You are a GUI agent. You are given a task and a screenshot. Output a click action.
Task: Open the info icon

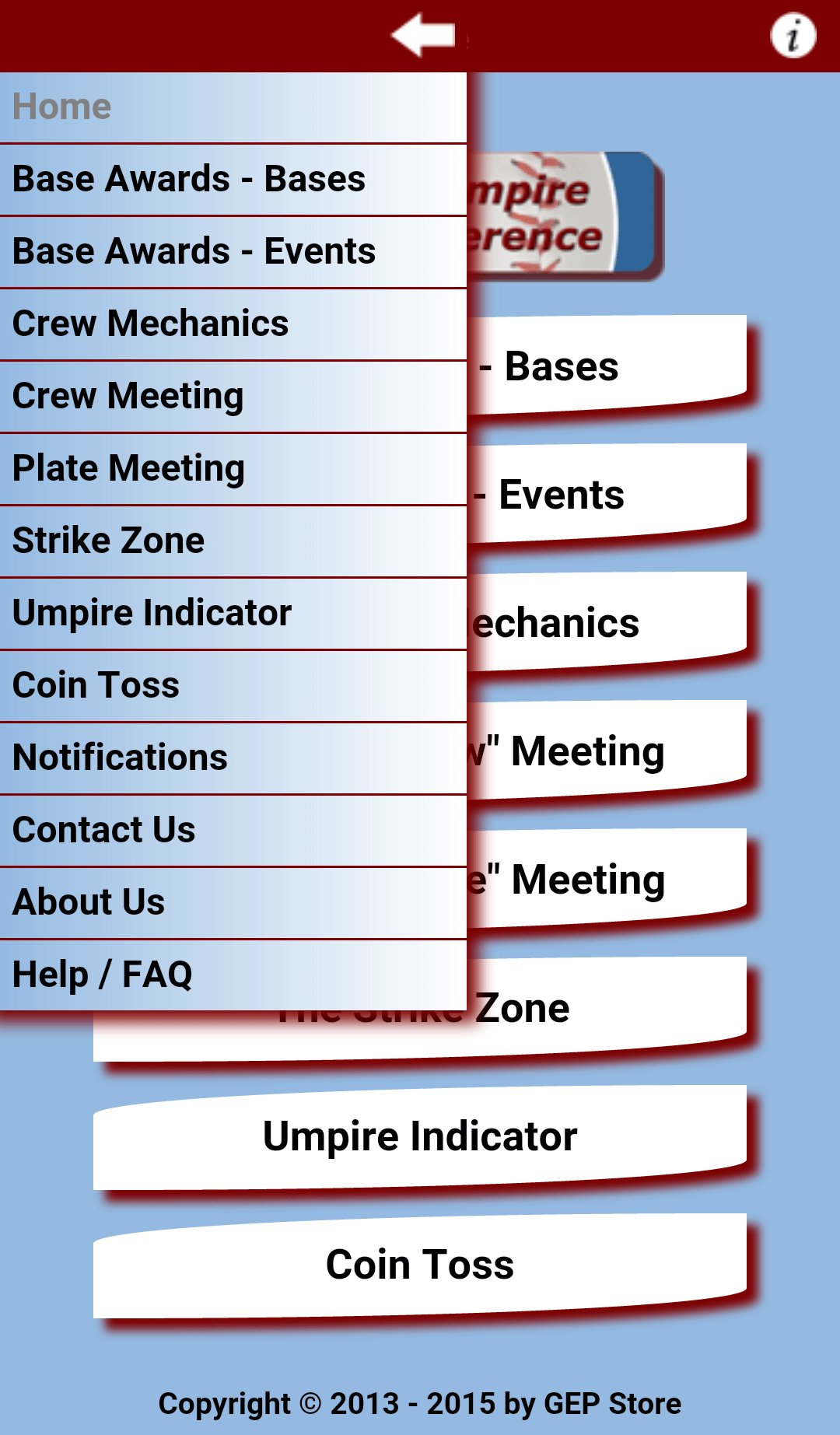tap(793, 36)
